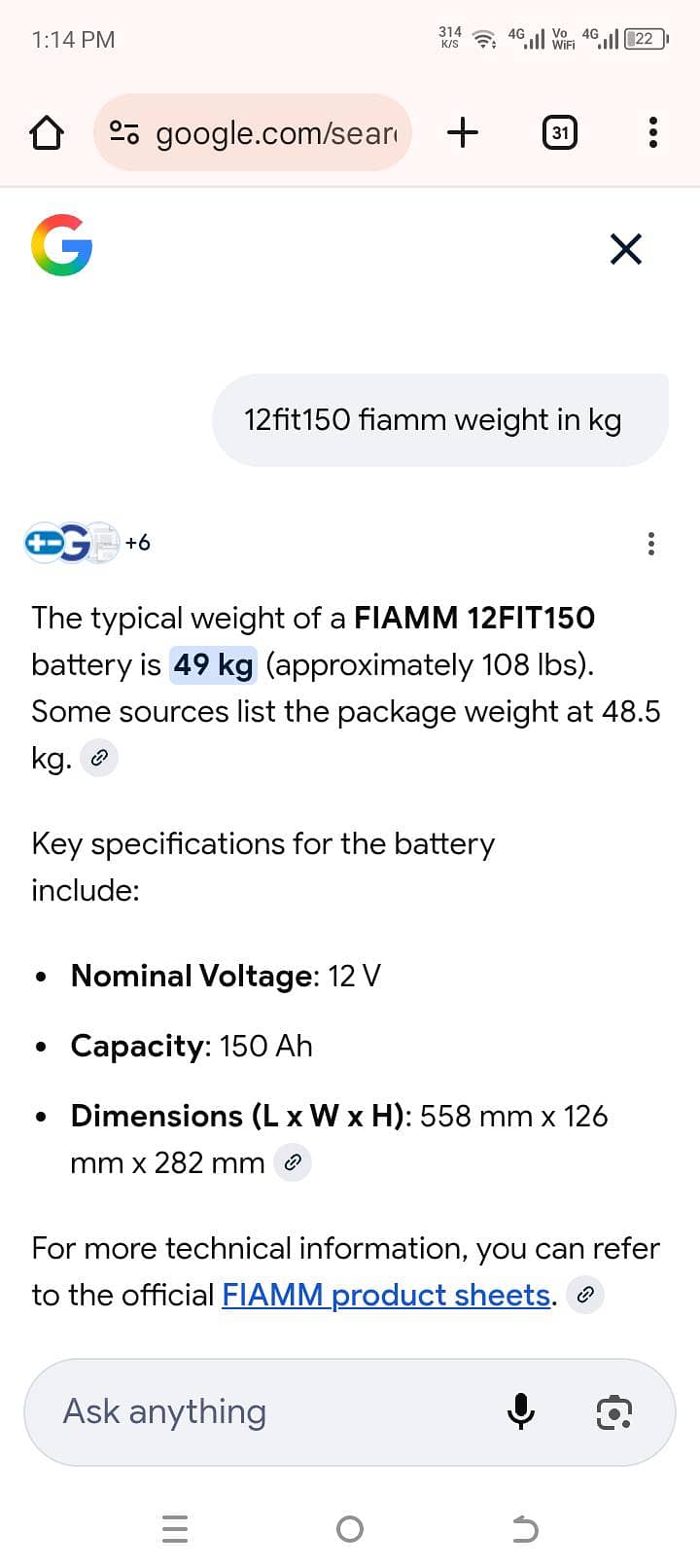Tap the link icon beside the dimensions
The width and height of the screenshot is (700, 1568).
pyautogui.click(x=293, y=1161)
